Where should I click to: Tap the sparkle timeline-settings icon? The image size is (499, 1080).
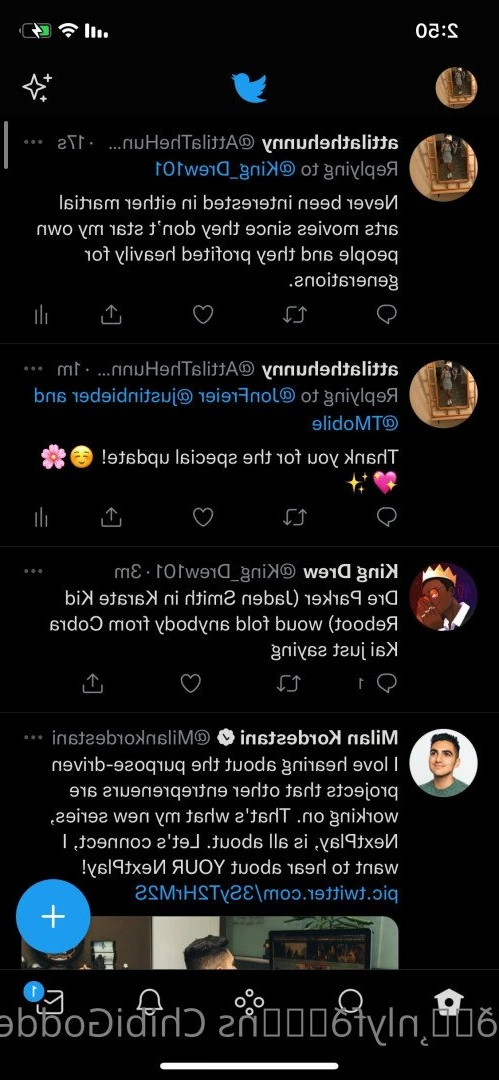click(37, 87)
